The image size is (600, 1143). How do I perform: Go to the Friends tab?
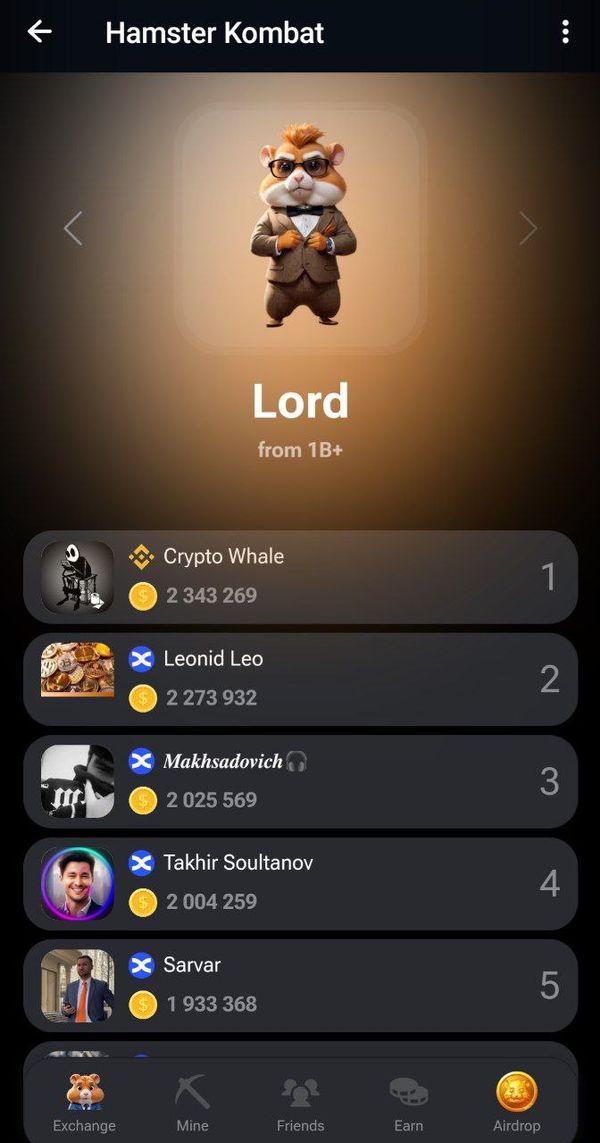click(300, 1103)
